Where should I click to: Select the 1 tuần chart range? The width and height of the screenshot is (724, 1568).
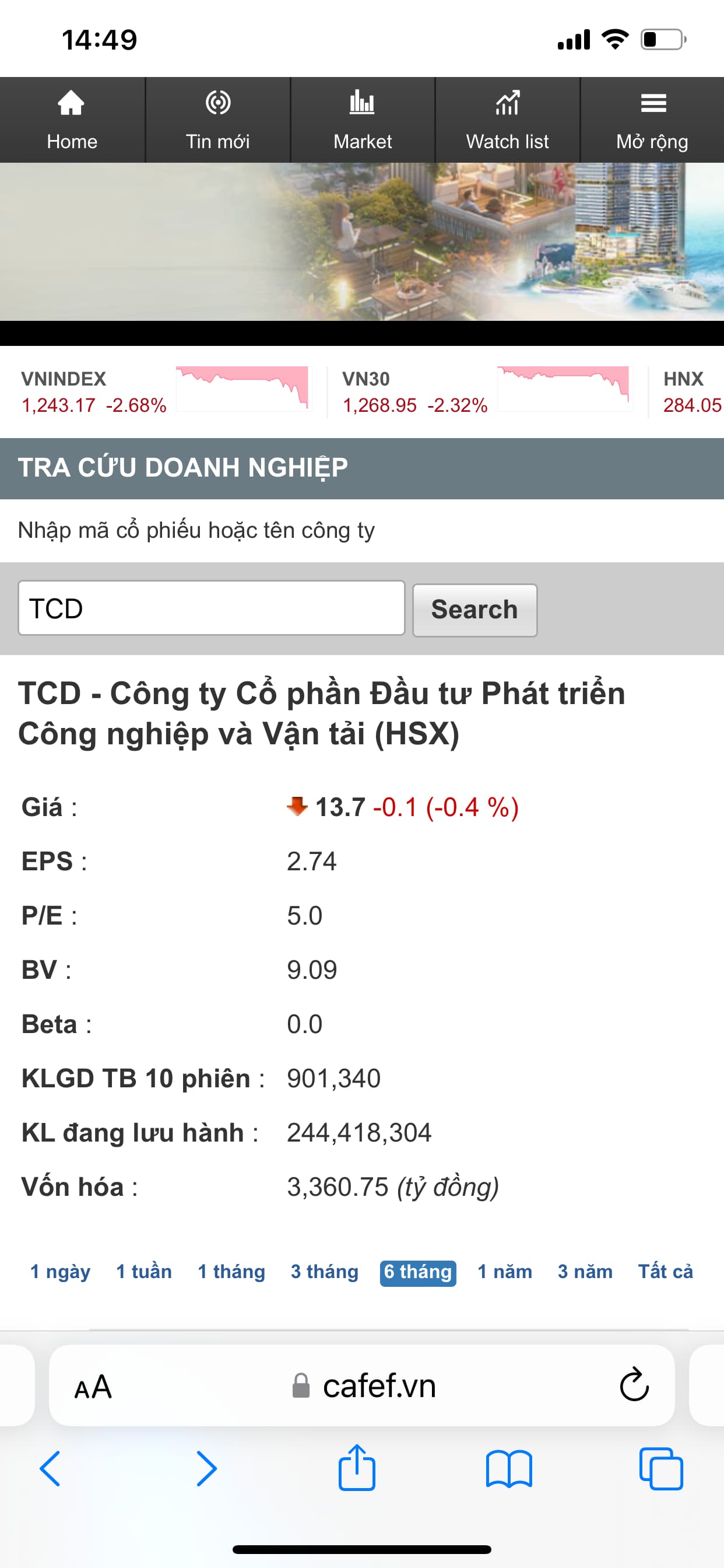[x=143, y=1272]
